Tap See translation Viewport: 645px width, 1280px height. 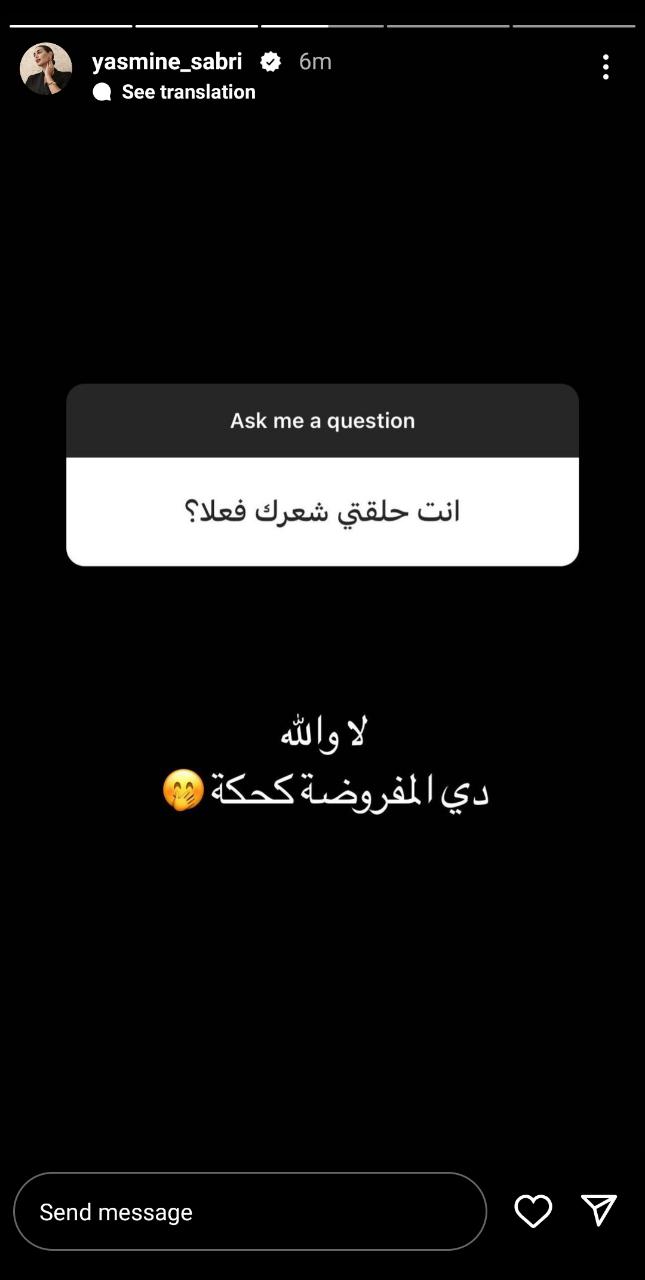tap(188, 92)
